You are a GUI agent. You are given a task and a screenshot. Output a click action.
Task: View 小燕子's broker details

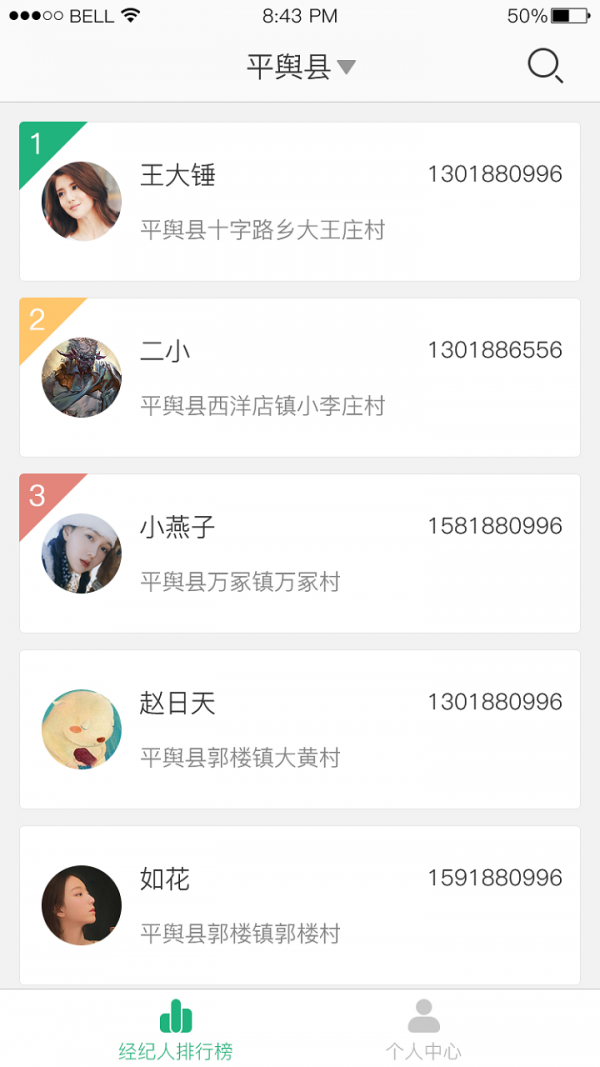point(300,553)
